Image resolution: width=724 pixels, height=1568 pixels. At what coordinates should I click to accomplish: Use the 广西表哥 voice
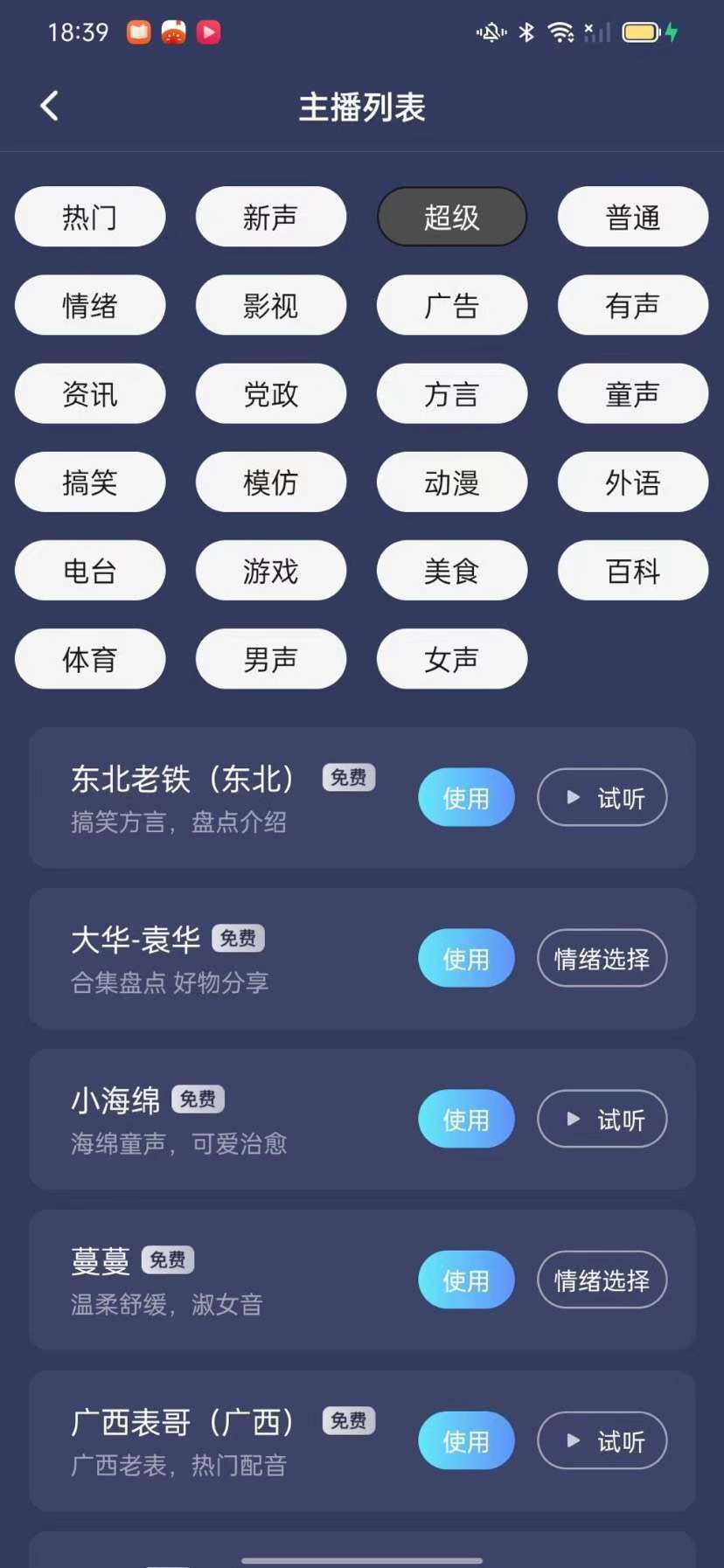(x=466, y=1440)
